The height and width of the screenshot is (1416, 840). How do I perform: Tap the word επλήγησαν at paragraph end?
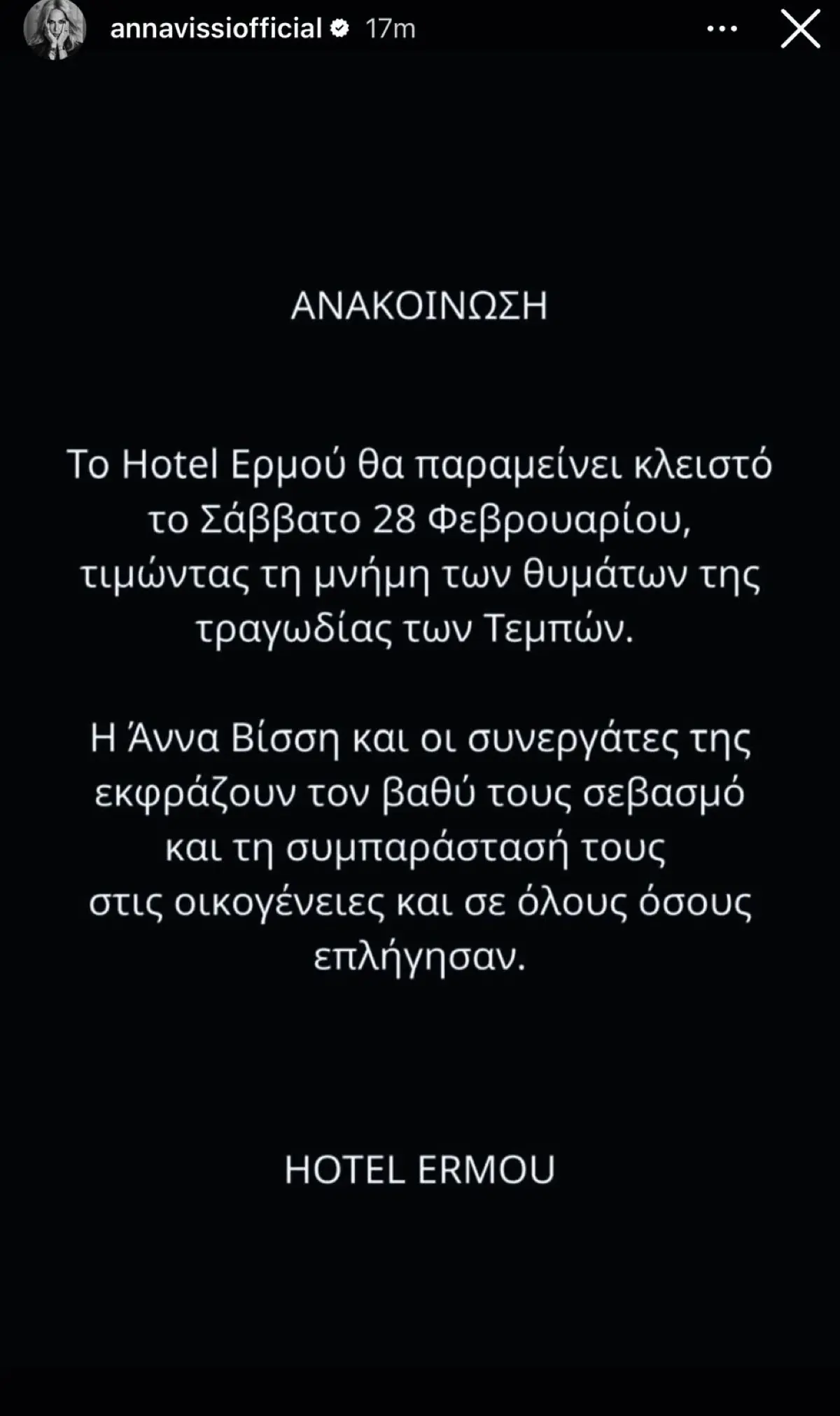pos(420,952)
